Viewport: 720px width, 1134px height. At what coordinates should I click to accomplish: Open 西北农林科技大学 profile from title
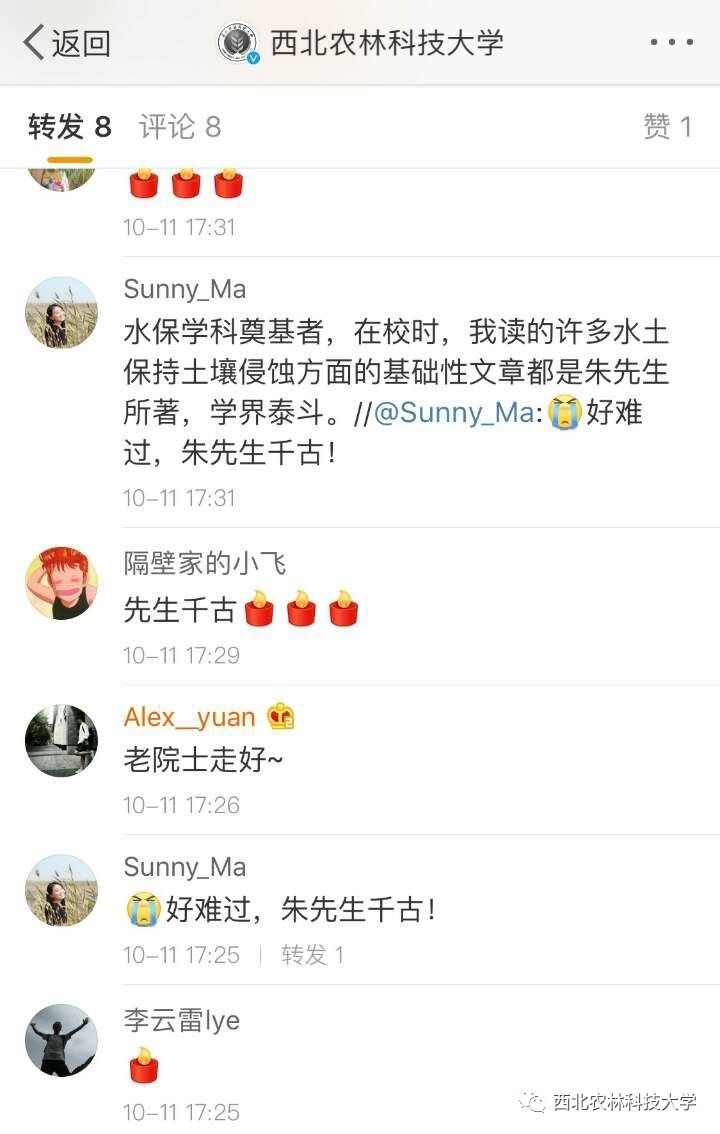[x=385, y=43]
